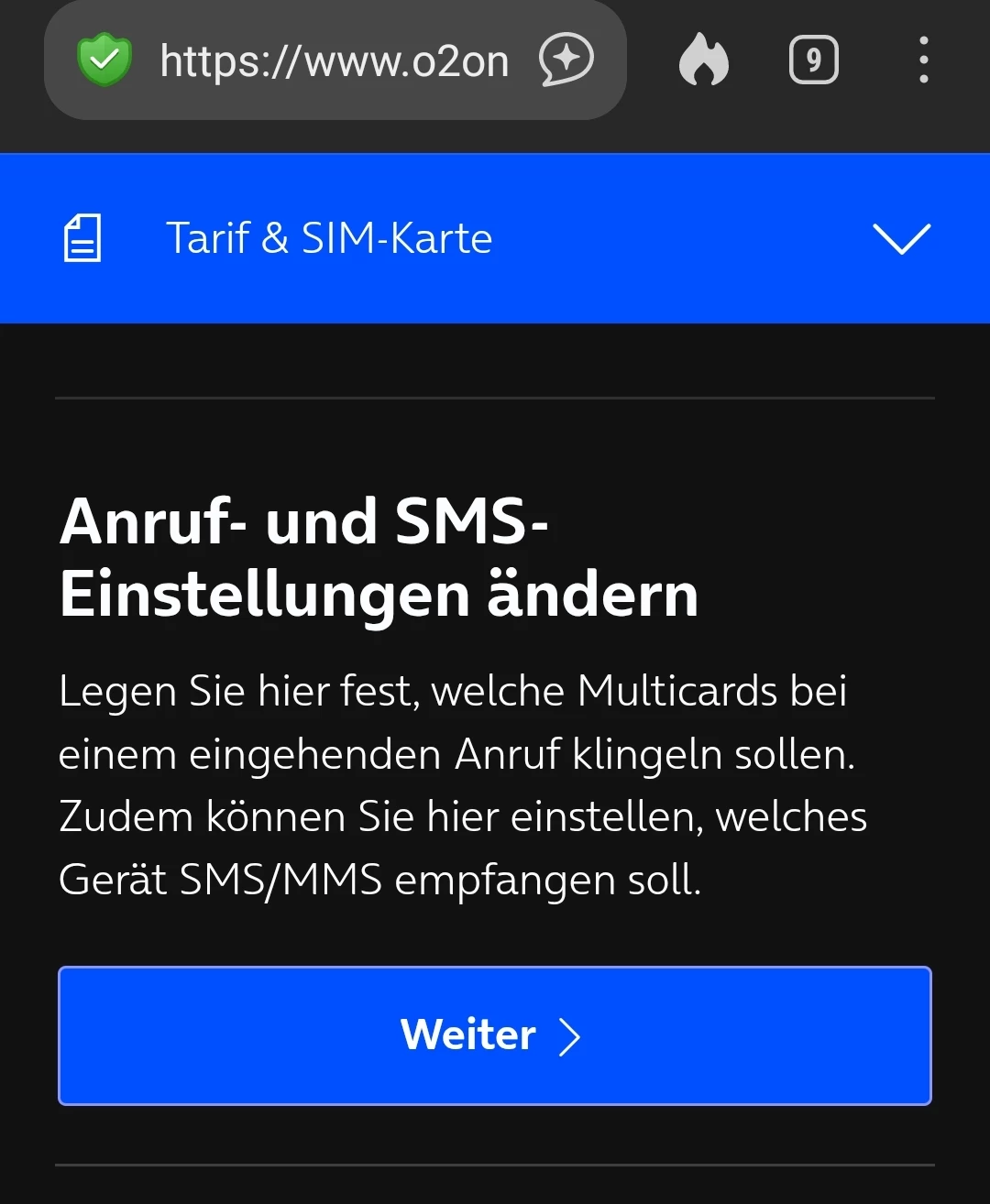Open the AI chat sparkle icon
990x1204 pixels.
coord(566,60)
